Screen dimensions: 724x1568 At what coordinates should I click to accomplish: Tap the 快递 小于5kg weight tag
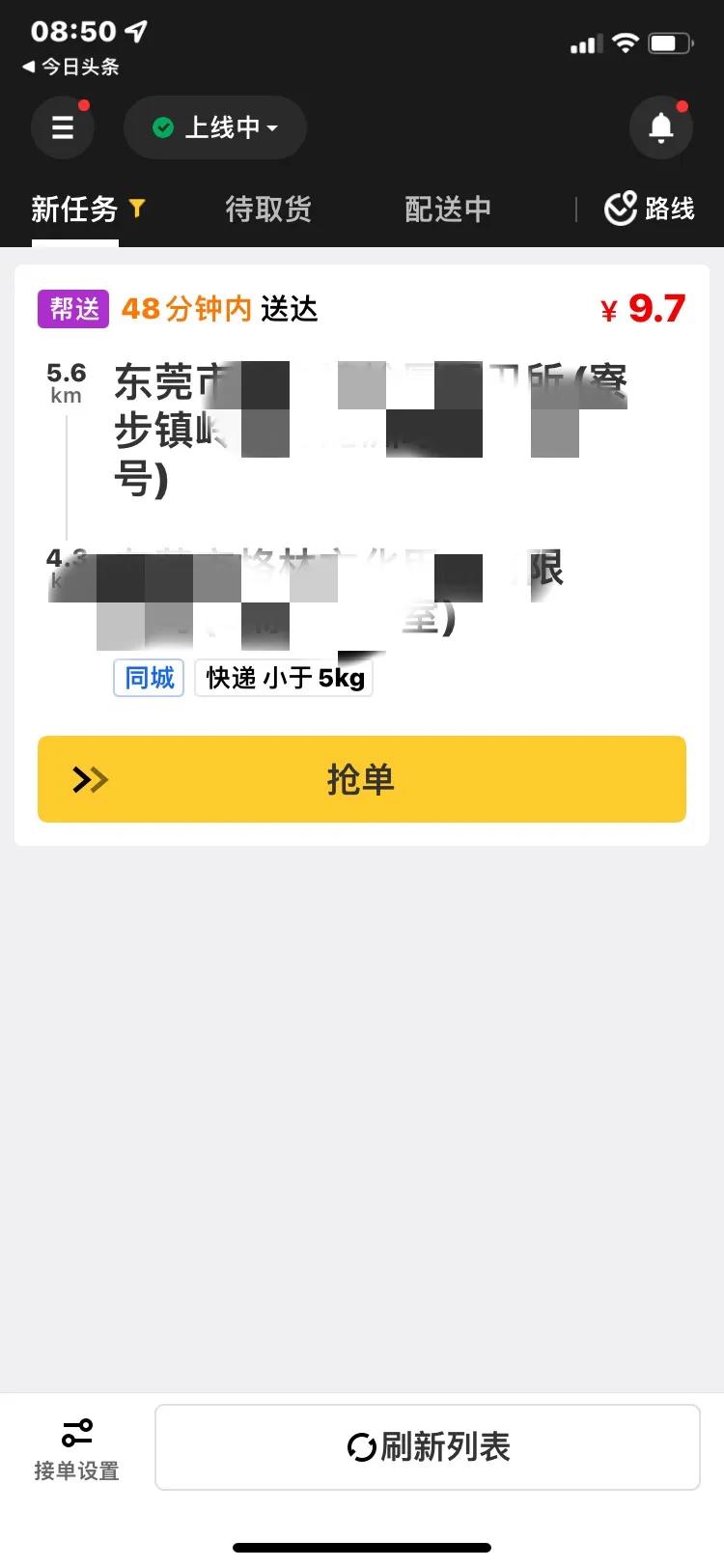pyautogui.click(x=284, y=678)
